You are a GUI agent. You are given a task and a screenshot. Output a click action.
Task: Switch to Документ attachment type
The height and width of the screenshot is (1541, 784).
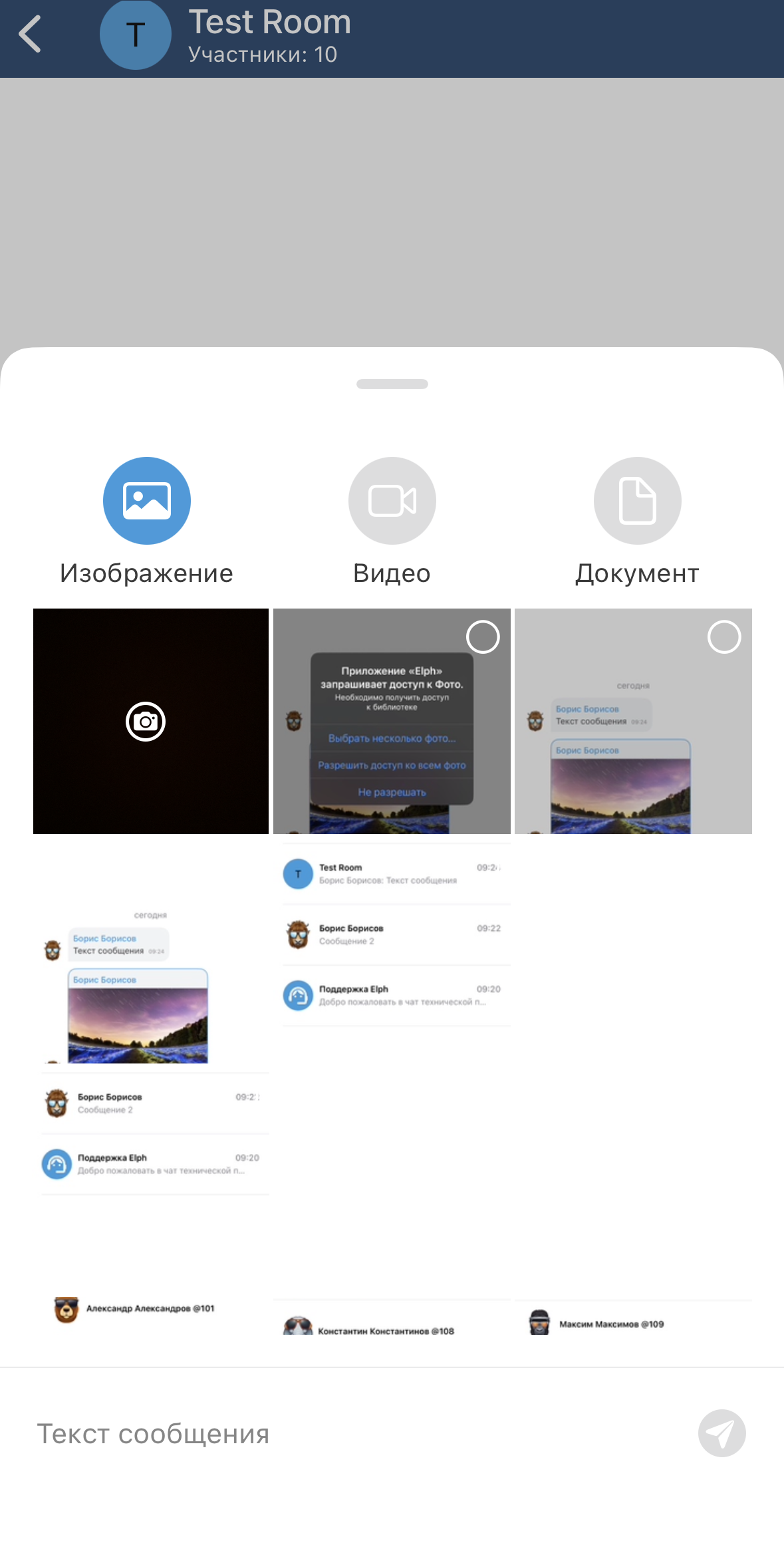pyautogui.click(x=637, y=501)
